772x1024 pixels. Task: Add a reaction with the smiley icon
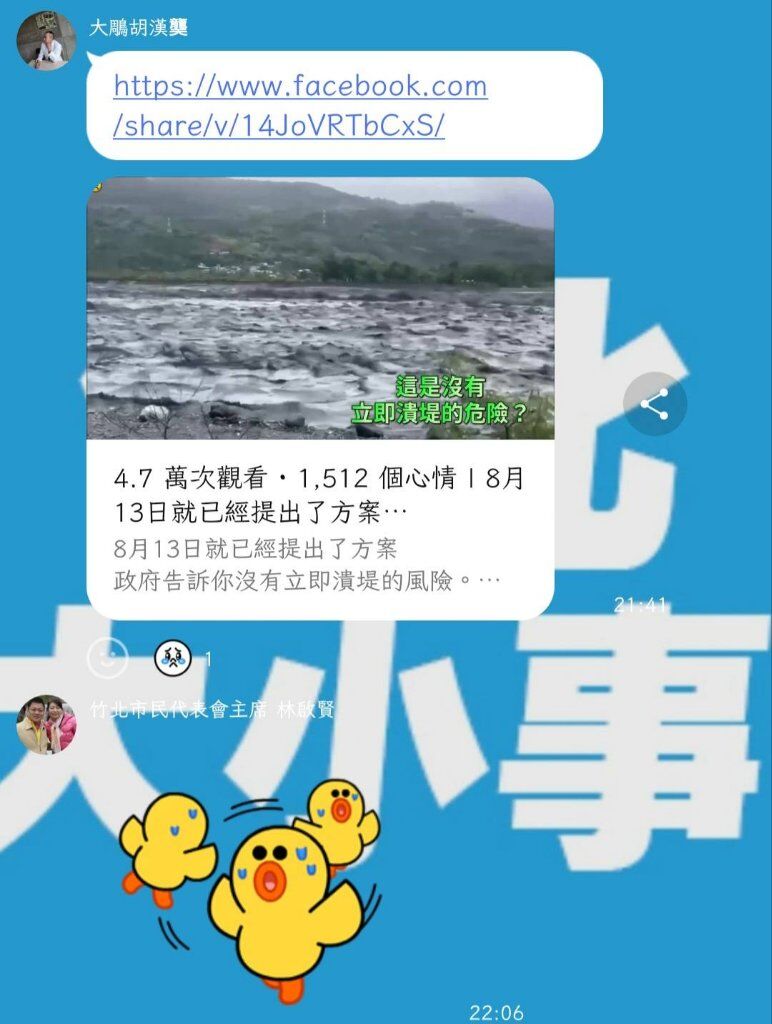coord(107,658)
